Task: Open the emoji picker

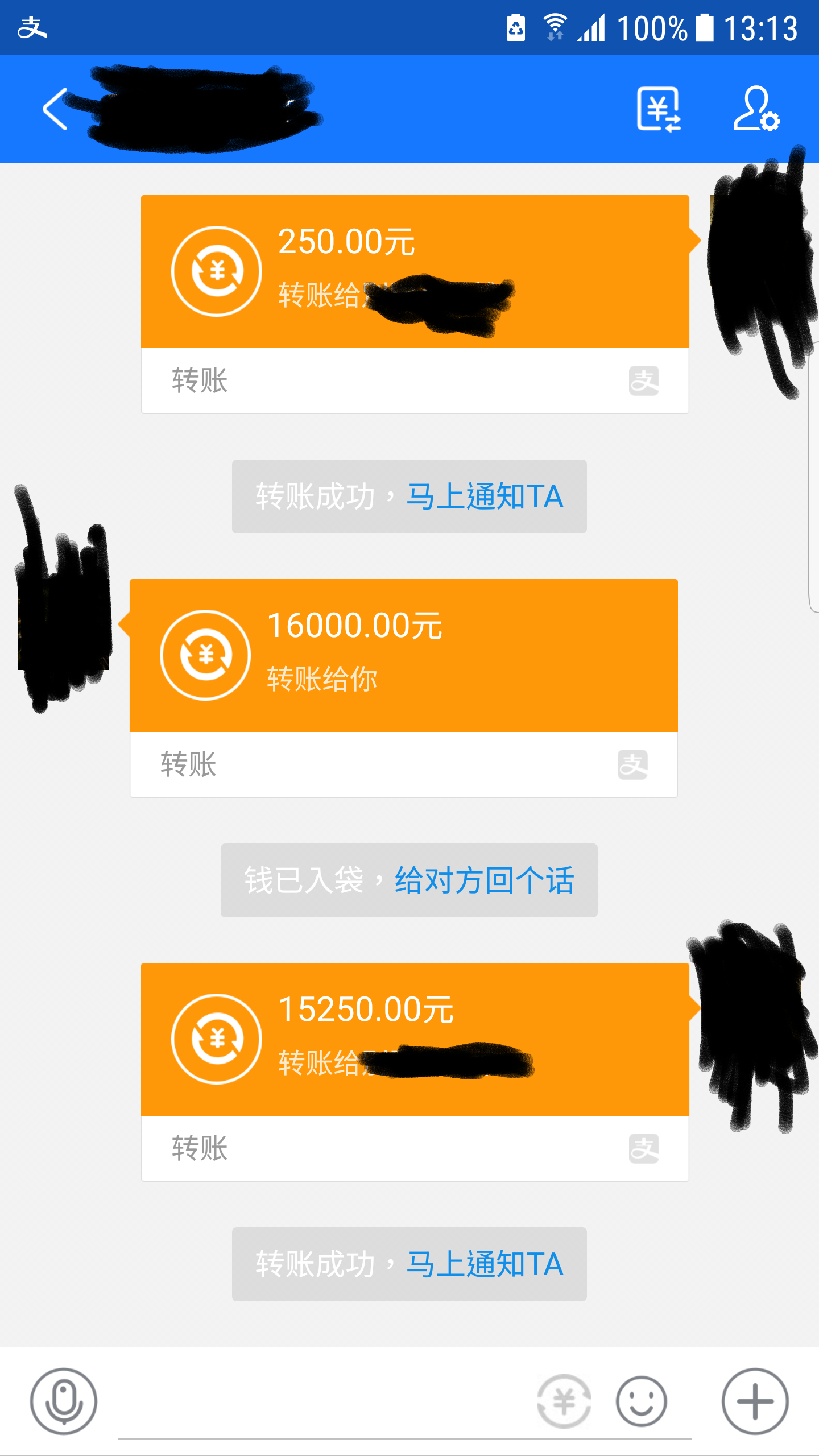Action: pyautogui.click(x=642, y=1401)
